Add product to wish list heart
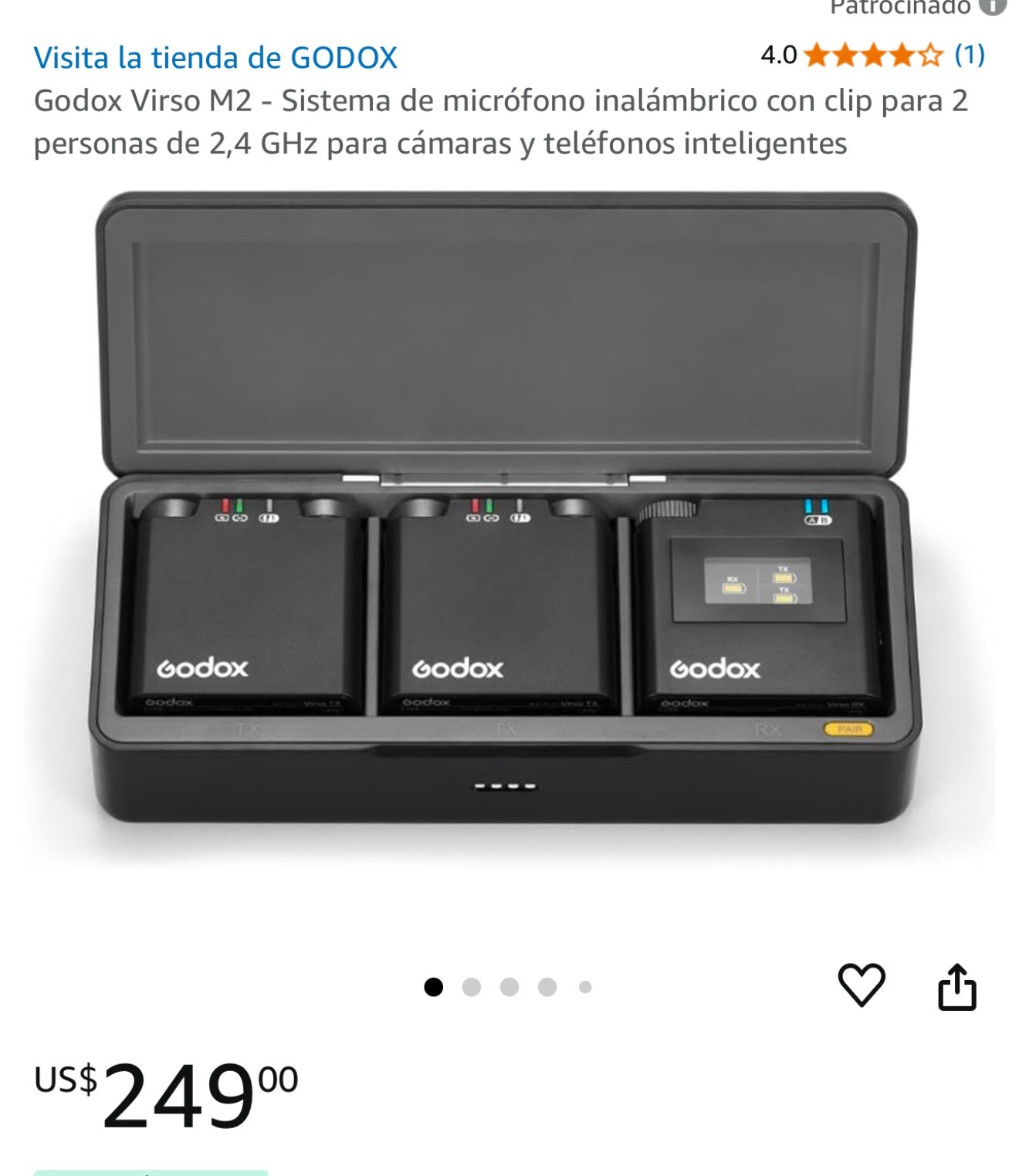 [x=861, y=985]
